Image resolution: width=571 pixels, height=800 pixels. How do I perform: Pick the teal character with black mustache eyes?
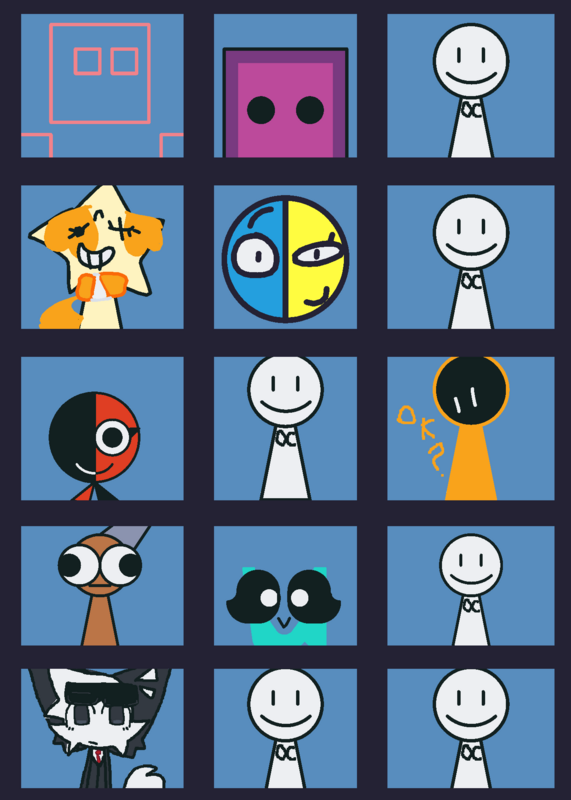coord(285,586)
